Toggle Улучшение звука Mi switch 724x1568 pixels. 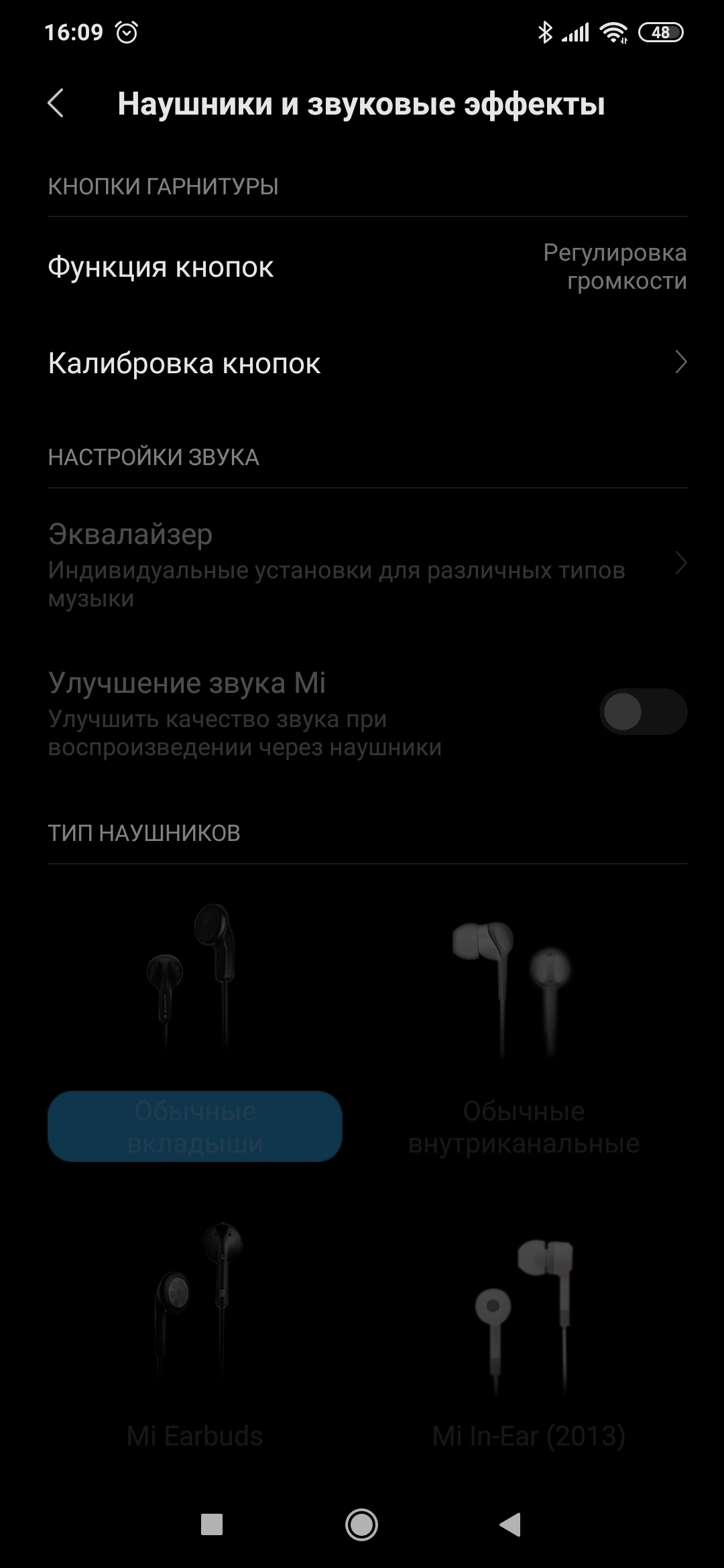(643, 712)
